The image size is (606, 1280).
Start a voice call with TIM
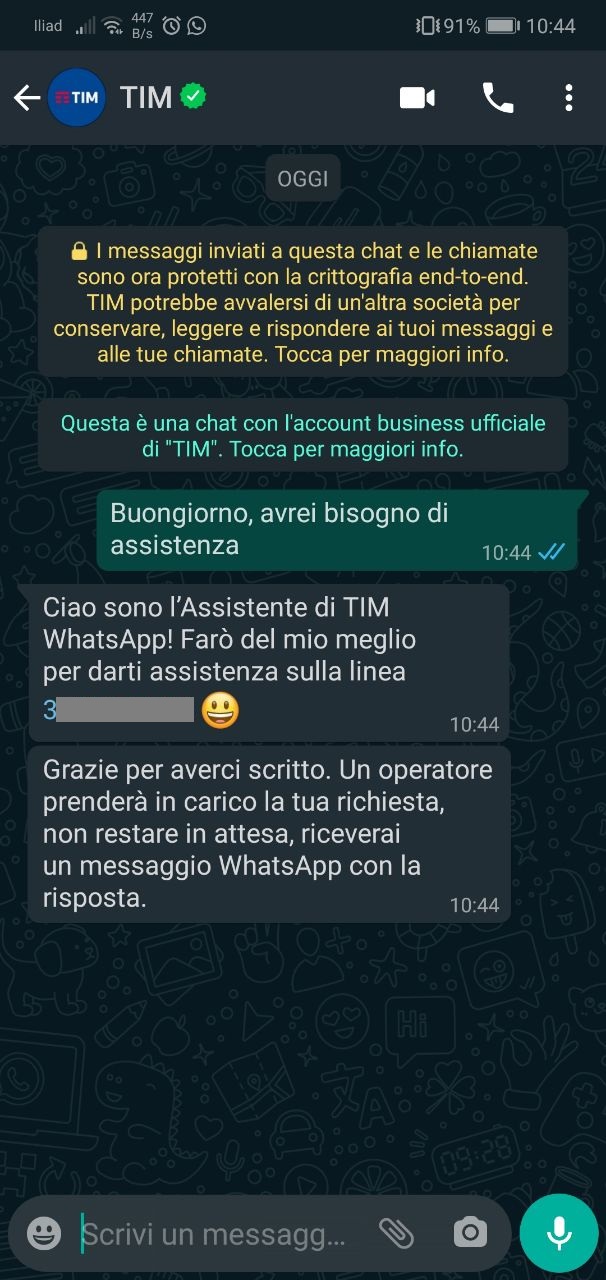(497, 97)
